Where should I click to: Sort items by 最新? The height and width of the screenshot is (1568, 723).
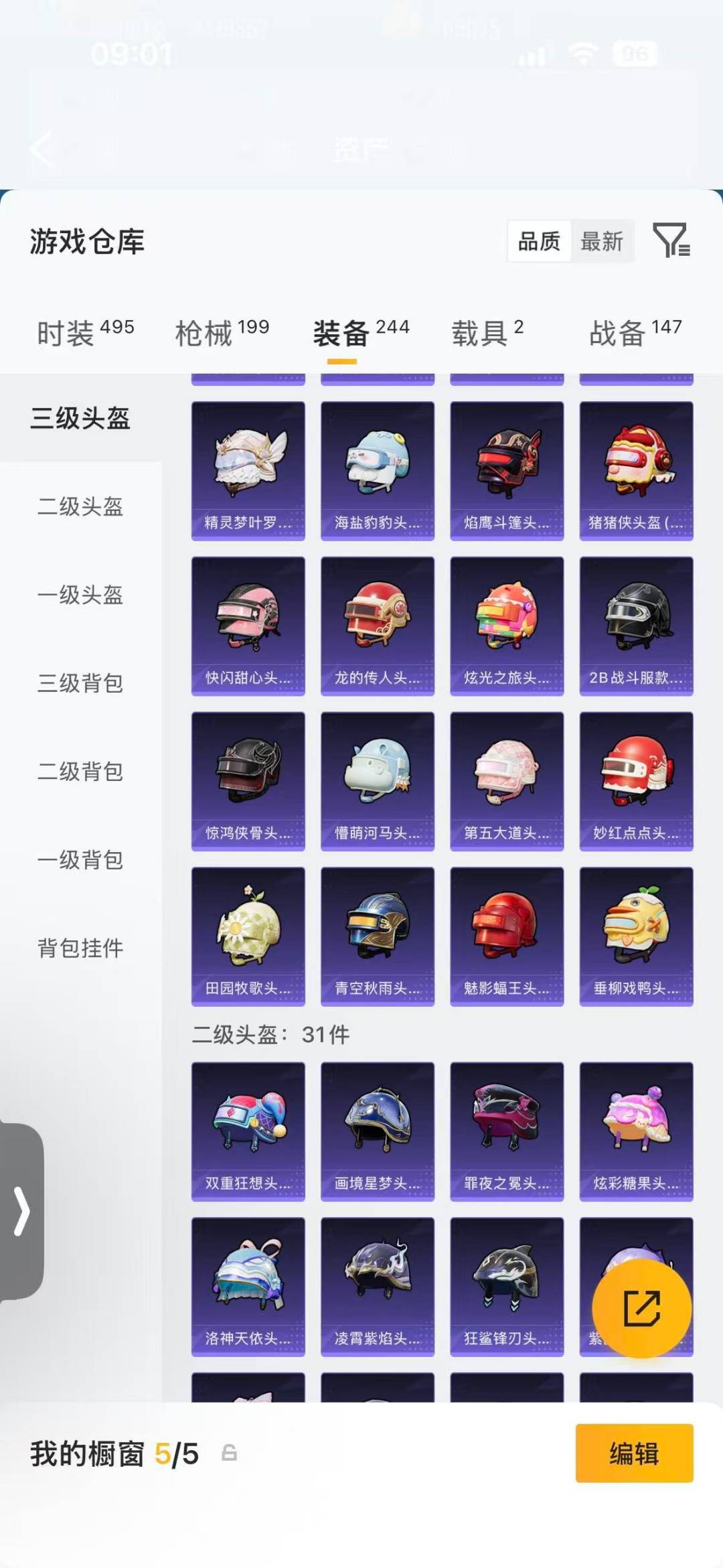(602, 242)
